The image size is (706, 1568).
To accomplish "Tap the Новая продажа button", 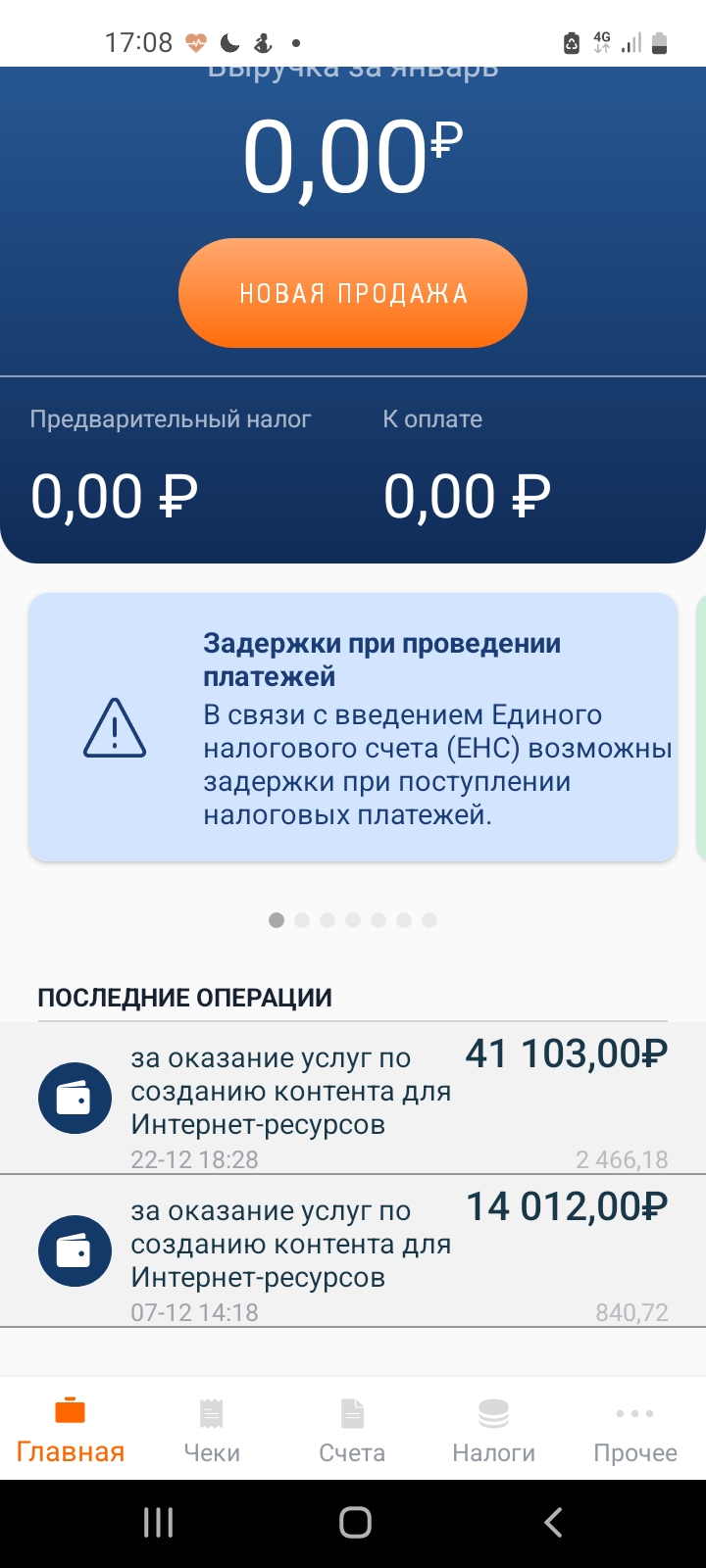I will [353, 293].
